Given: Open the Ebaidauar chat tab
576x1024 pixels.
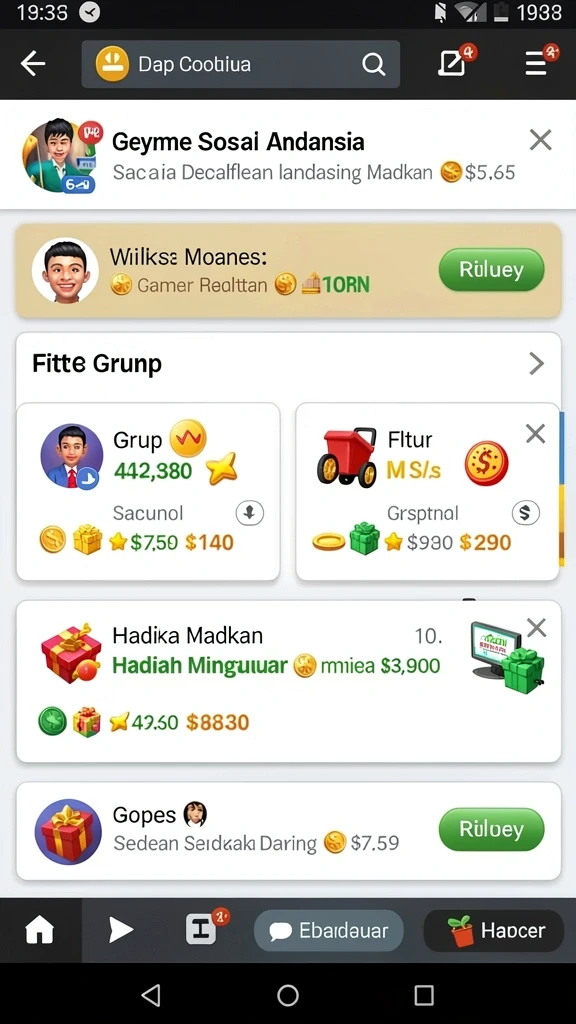Looking at the screenshot, I should pos(328,931).
